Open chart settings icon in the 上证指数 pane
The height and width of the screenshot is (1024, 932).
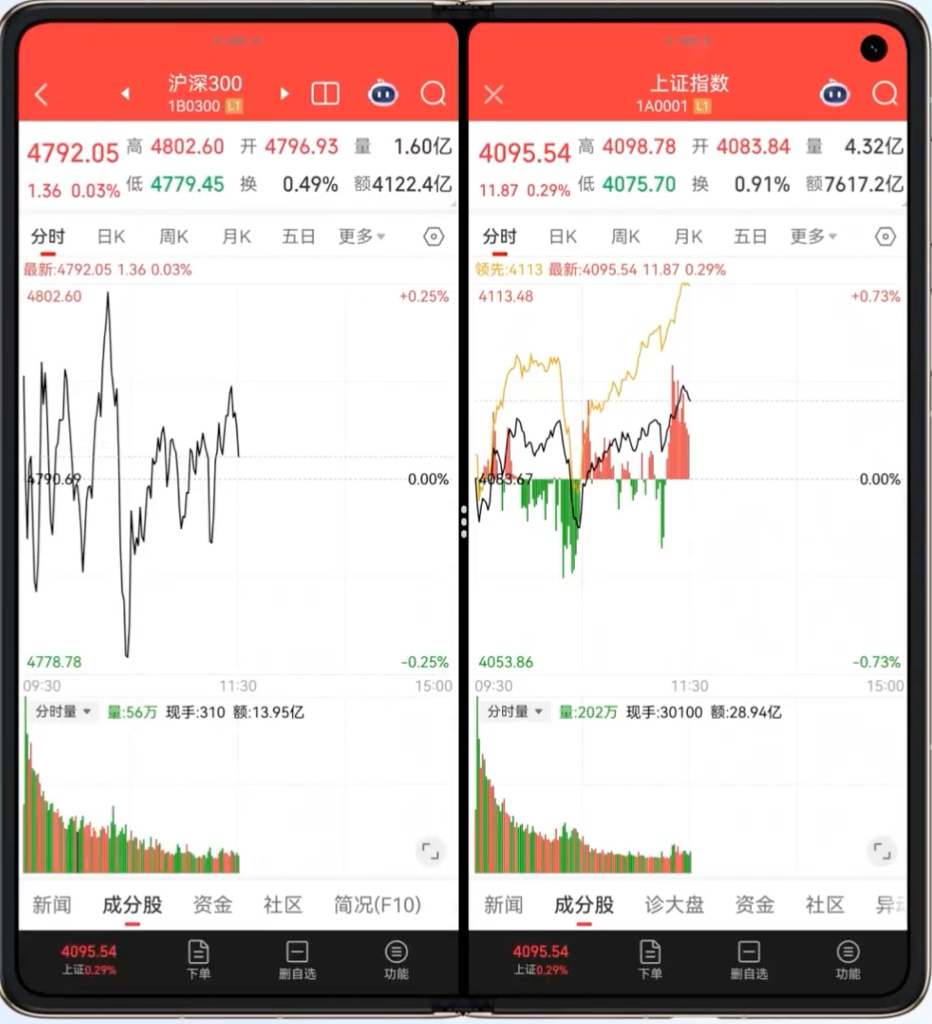[x=885, y=236]
